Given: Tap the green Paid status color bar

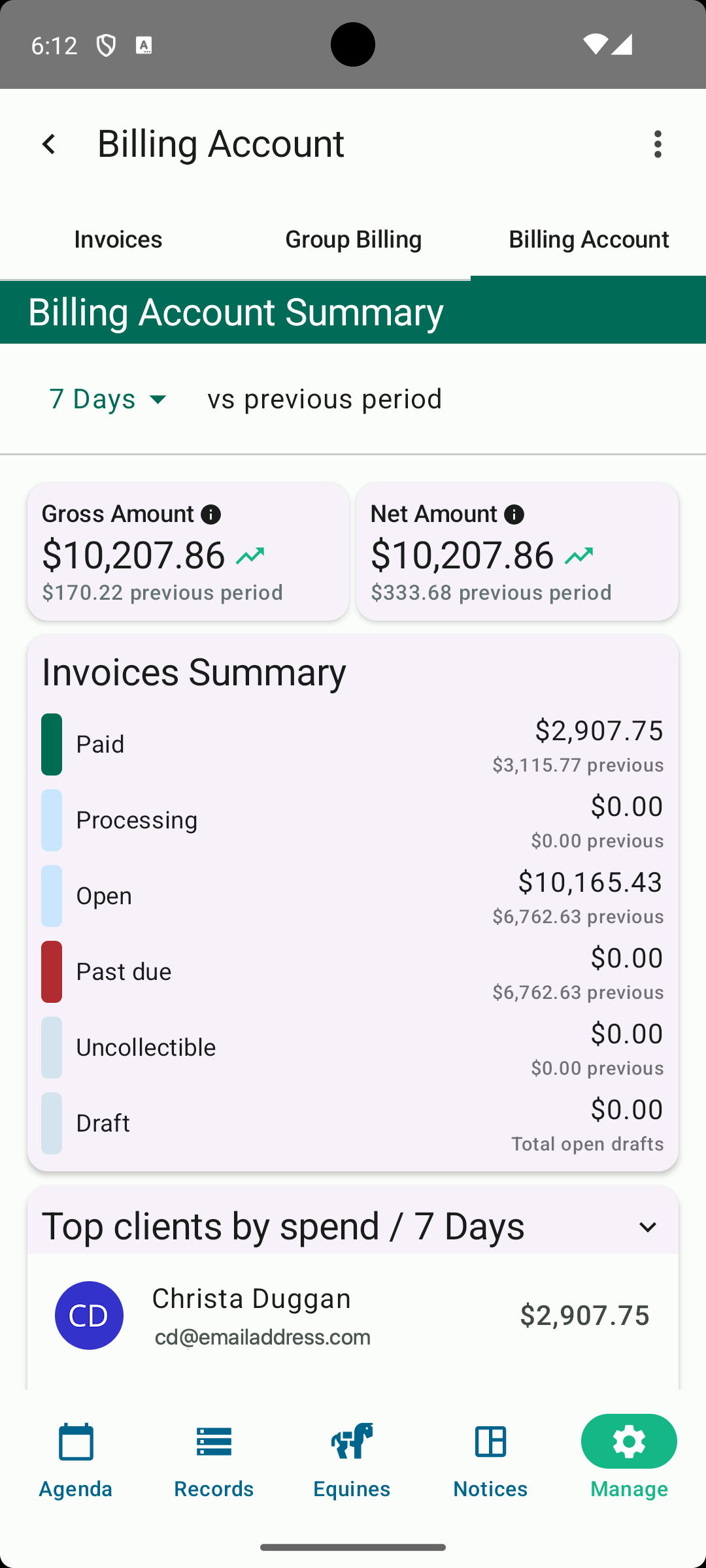Looking at the screenshot, I should click(x=52, y=743).
